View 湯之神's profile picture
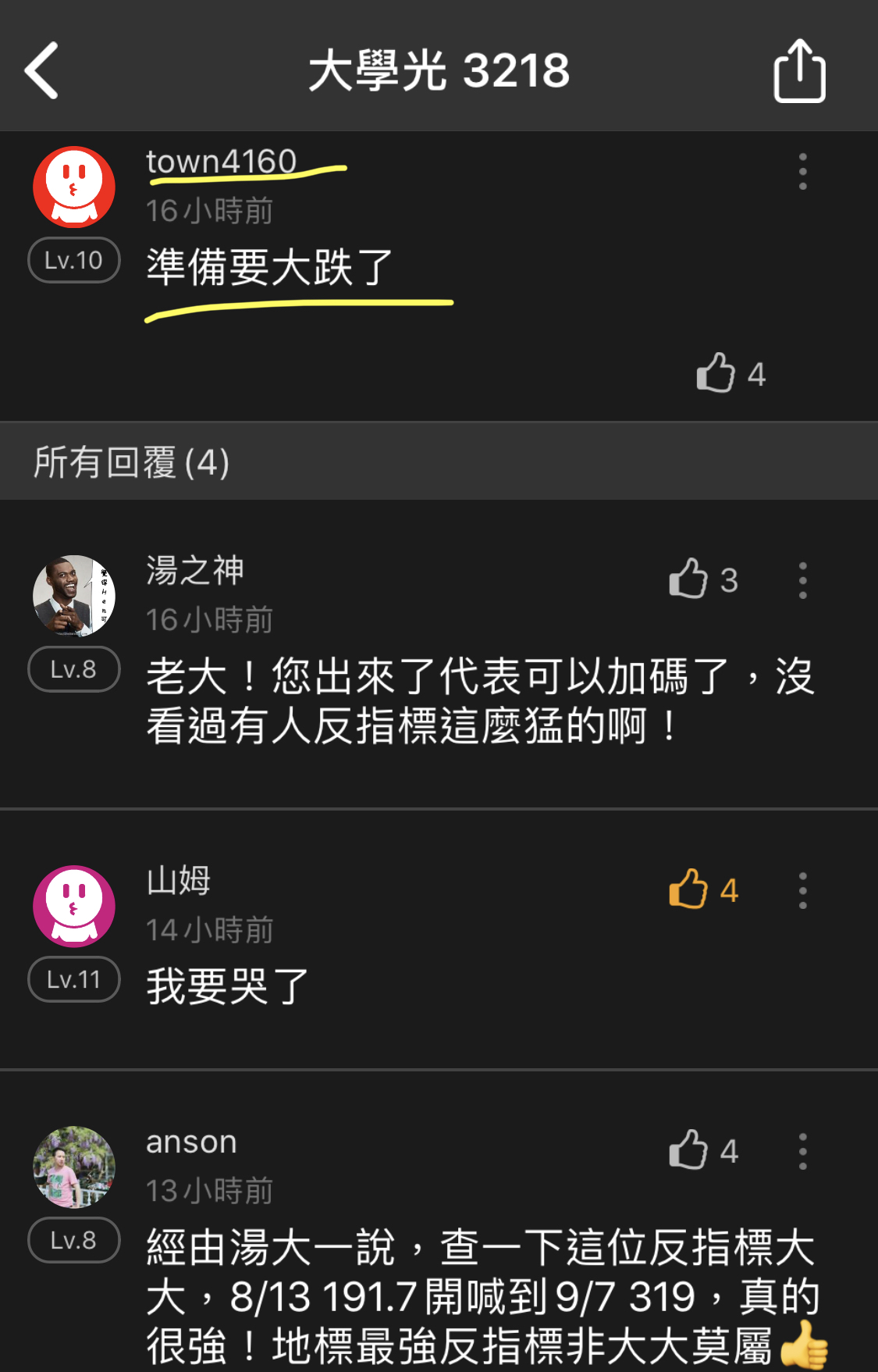878x1372 pixels. point(74,595)
